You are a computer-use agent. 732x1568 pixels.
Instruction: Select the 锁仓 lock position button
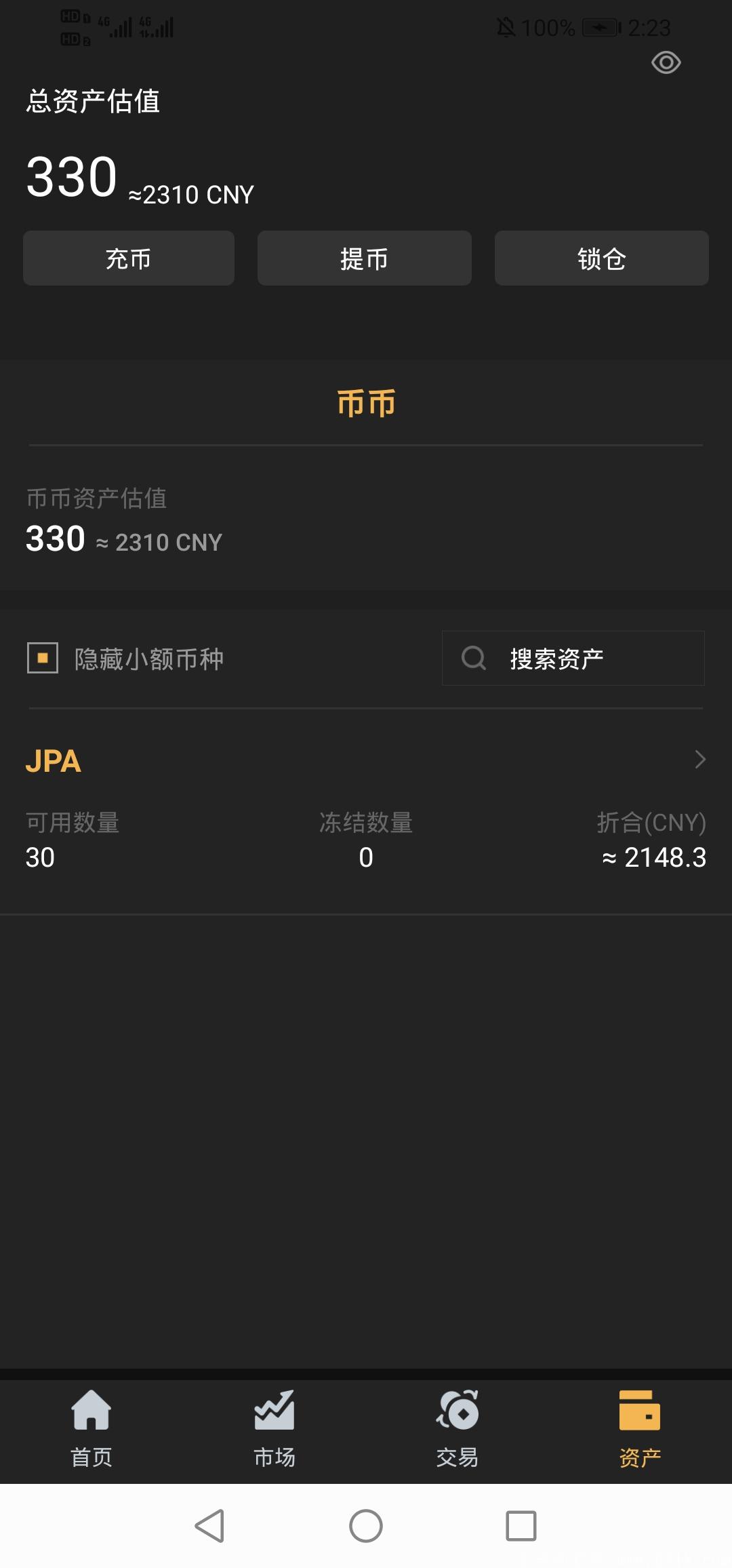(x=602, y=258)
